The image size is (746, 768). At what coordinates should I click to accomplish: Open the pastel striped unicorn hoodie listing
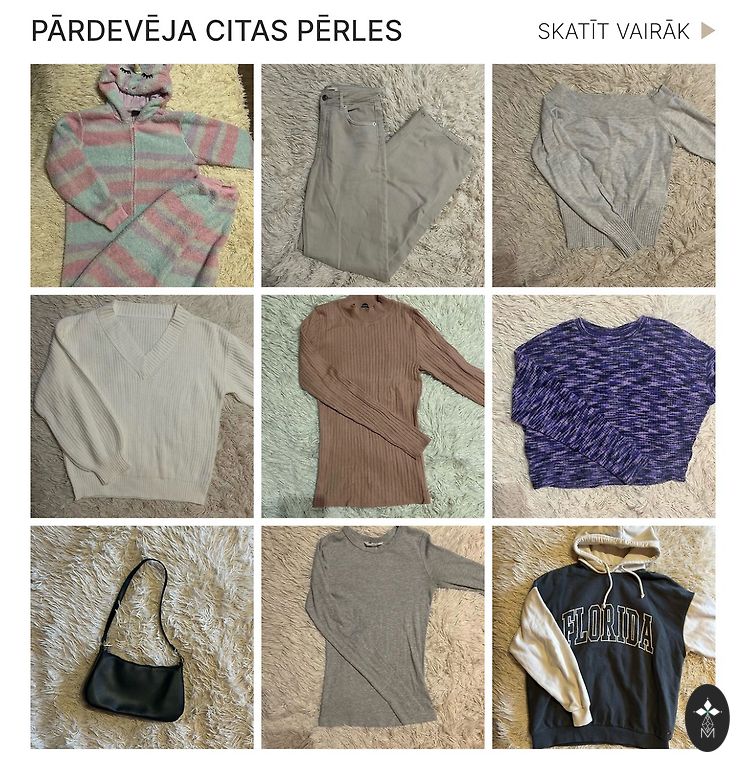(x=141, y=176)
